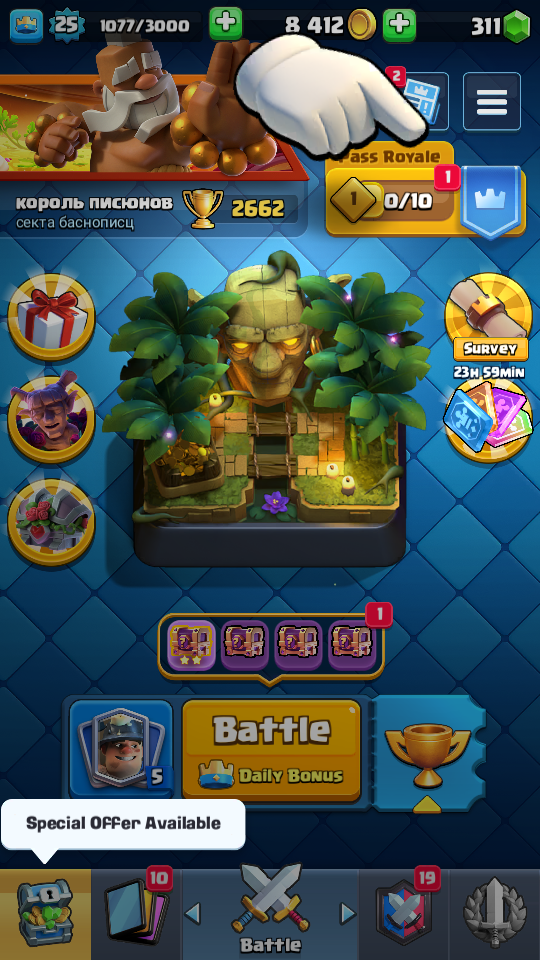The image size is (540, 960).
Task: Tap the Battle button
Action: [x=271, y=750]
